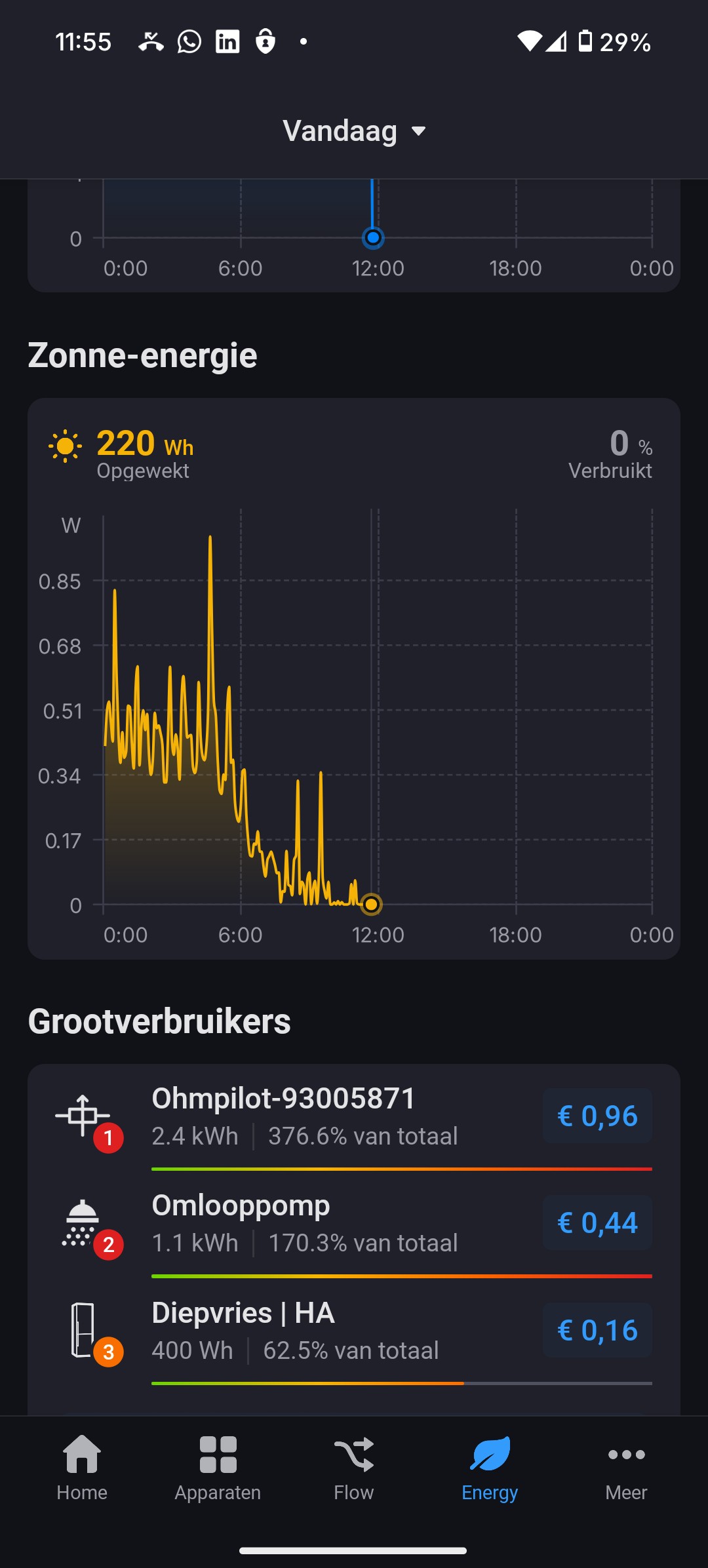This screenshot has width=708, height=1568.
Task: Select the Energy tab
Action: click(490, 1467)
